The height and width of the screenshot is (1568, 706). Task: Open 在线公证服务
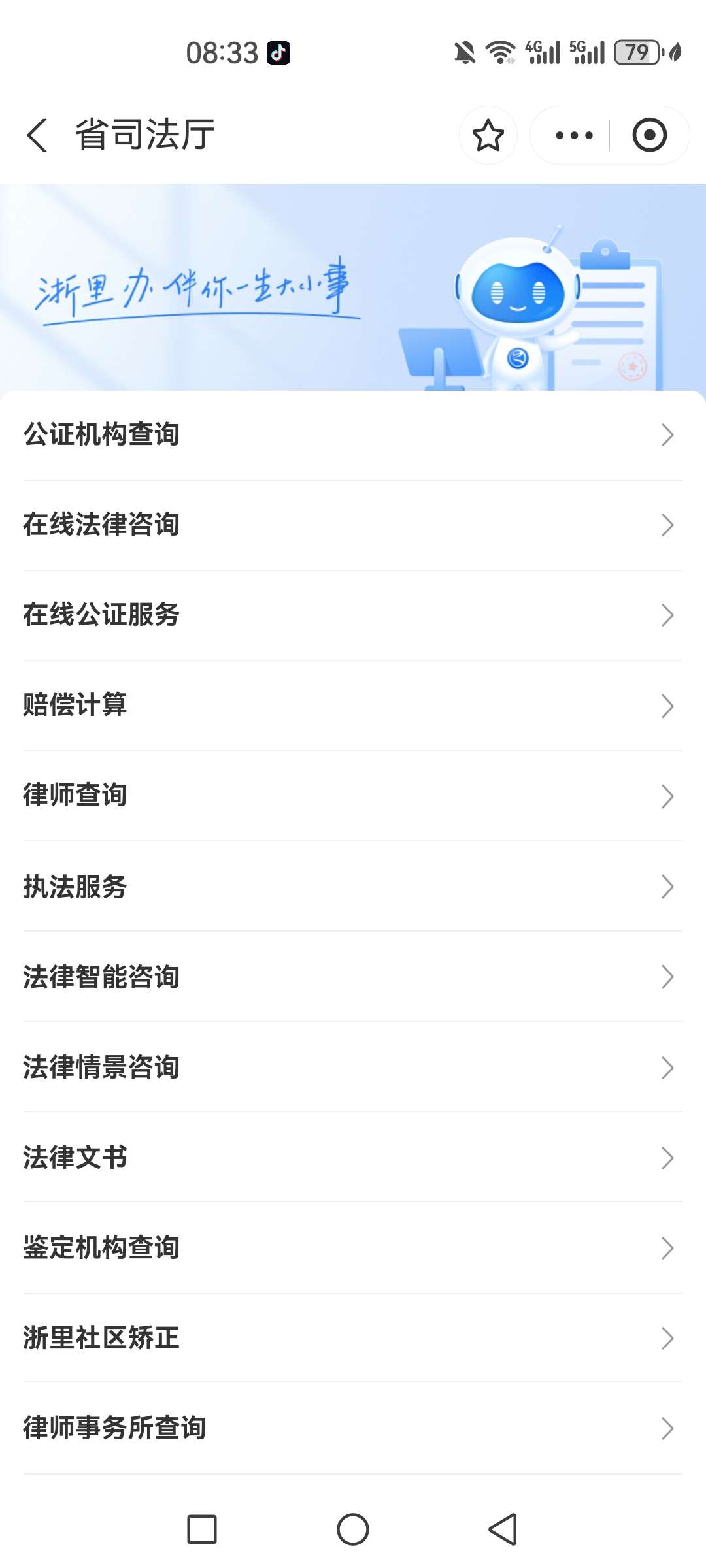pyautogui.click(x=353, y=615)
